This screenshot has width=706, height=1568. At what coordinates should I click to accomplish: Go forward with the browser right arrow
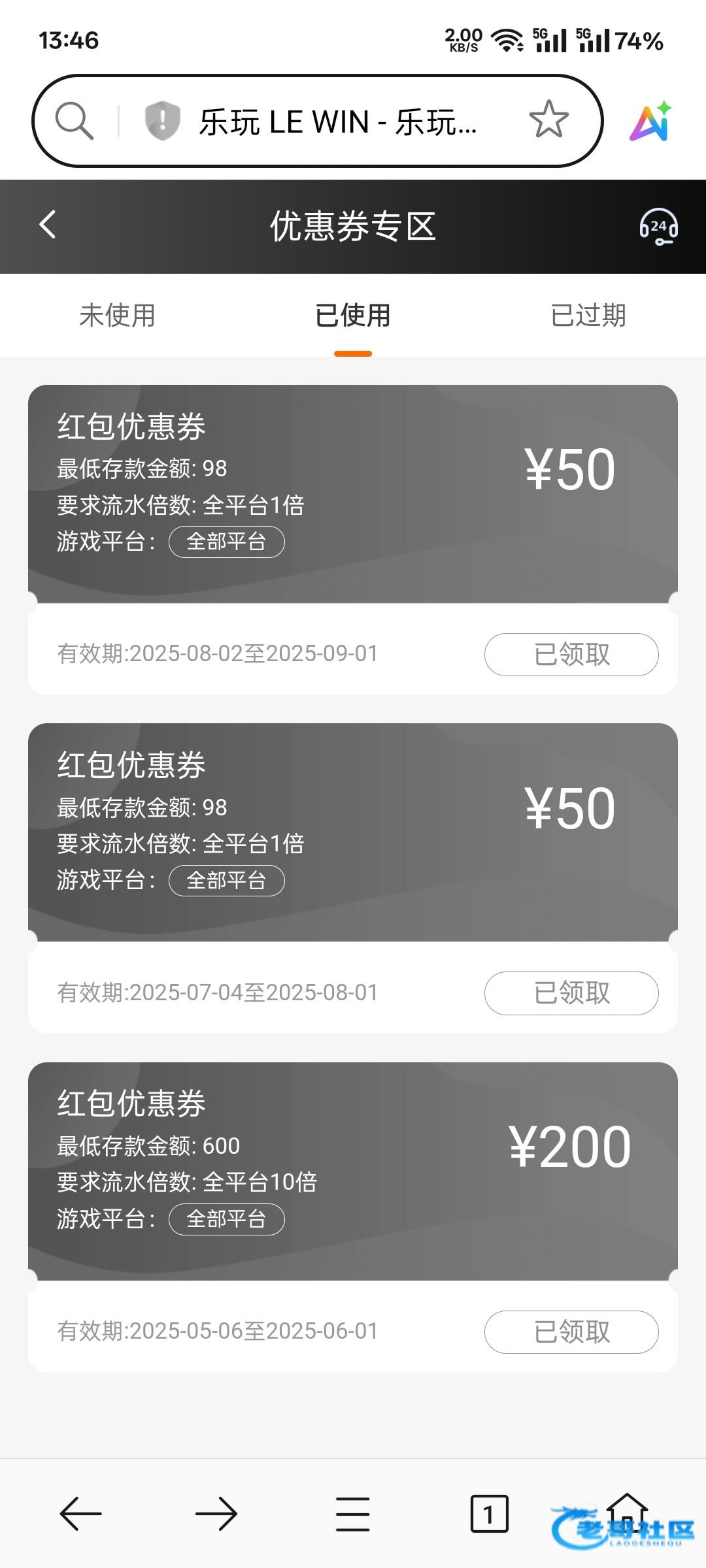[x=216, y=1513]
